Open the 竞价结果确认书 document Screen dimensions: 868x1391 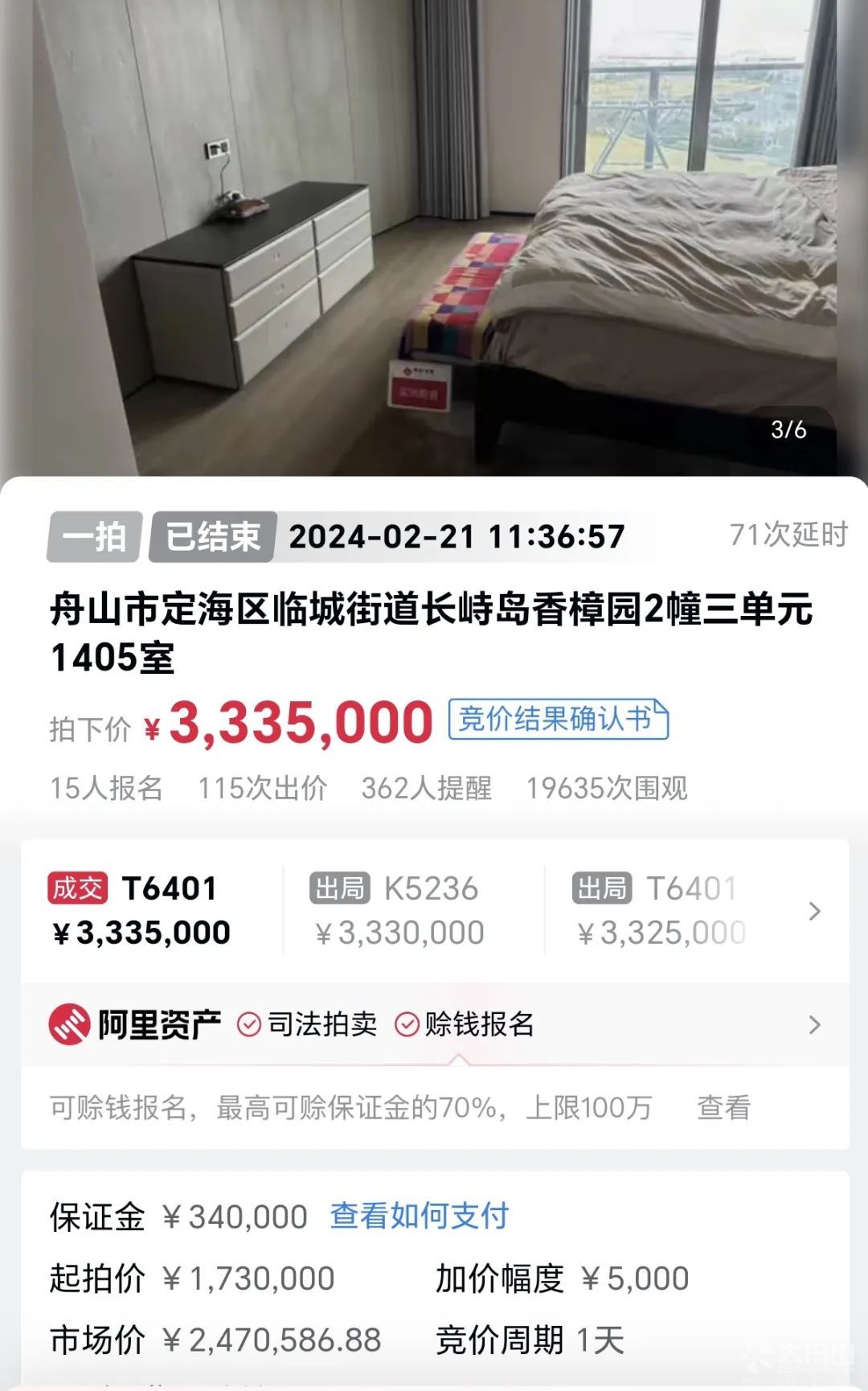click(x=558, y=720)
